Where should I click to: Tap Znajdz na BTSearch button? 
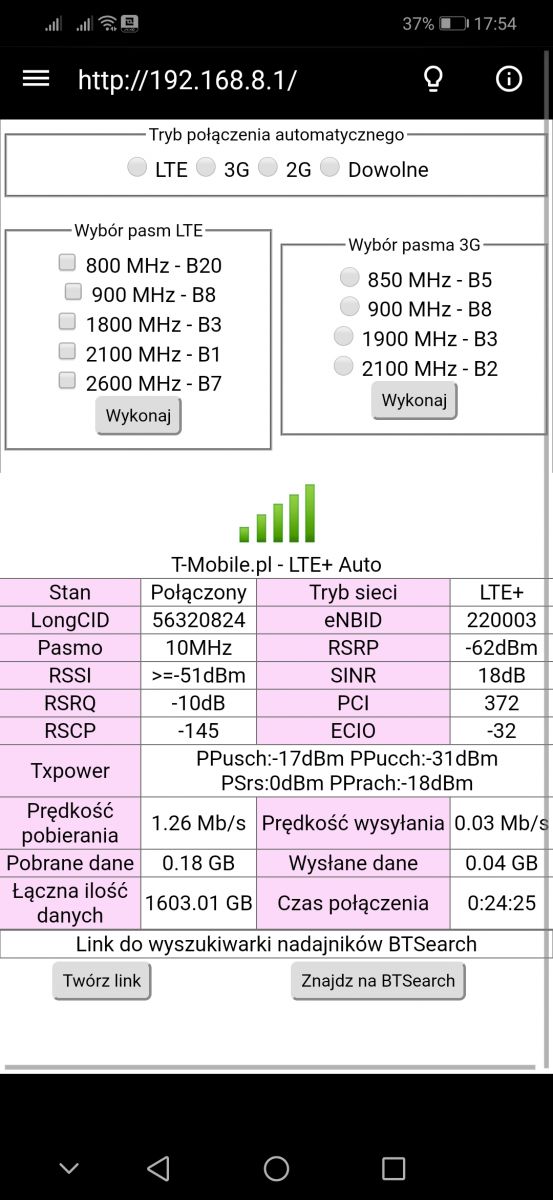(x=378, y=980)
